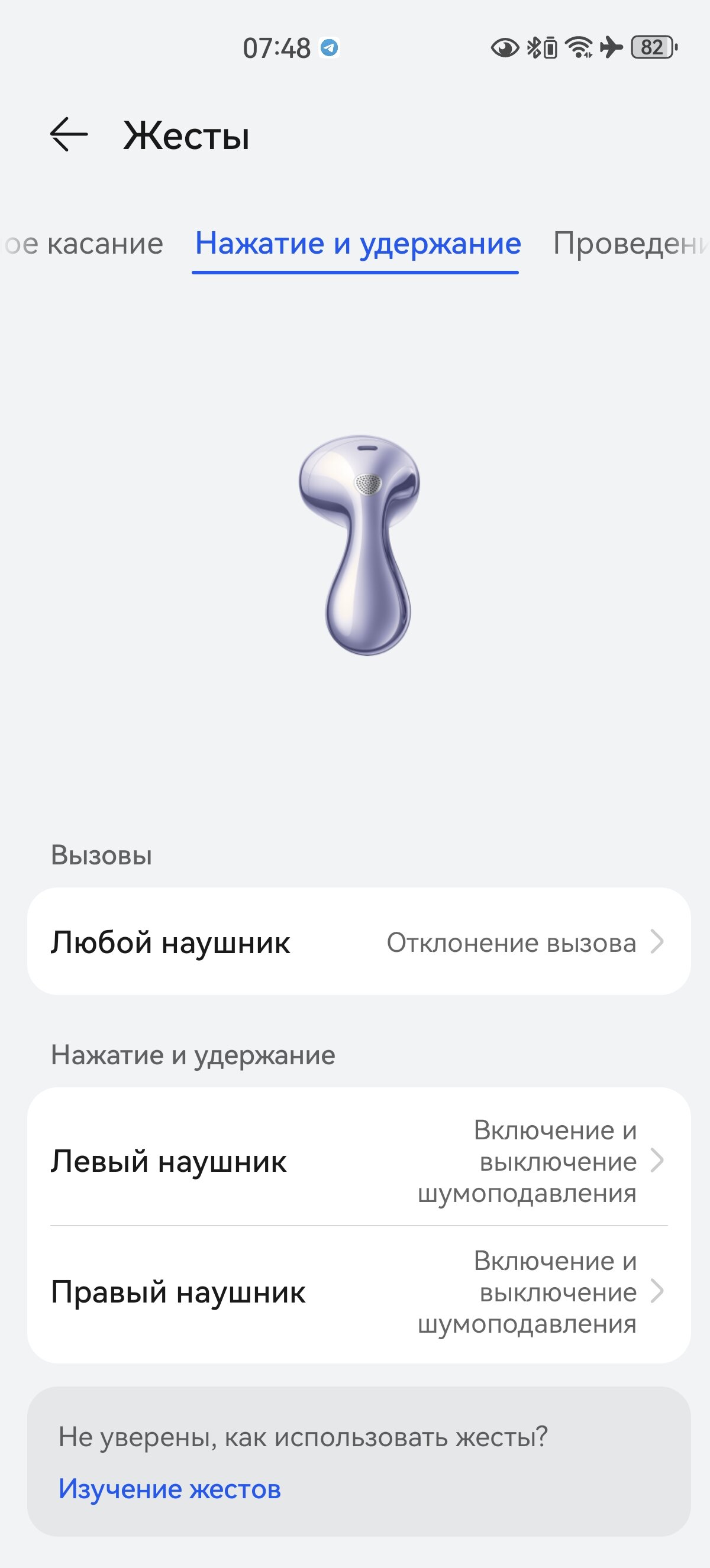Viewport: 710px width, 1568px height.
Task: Open Правый наушник hold gesture setting
Action: 359,1292
